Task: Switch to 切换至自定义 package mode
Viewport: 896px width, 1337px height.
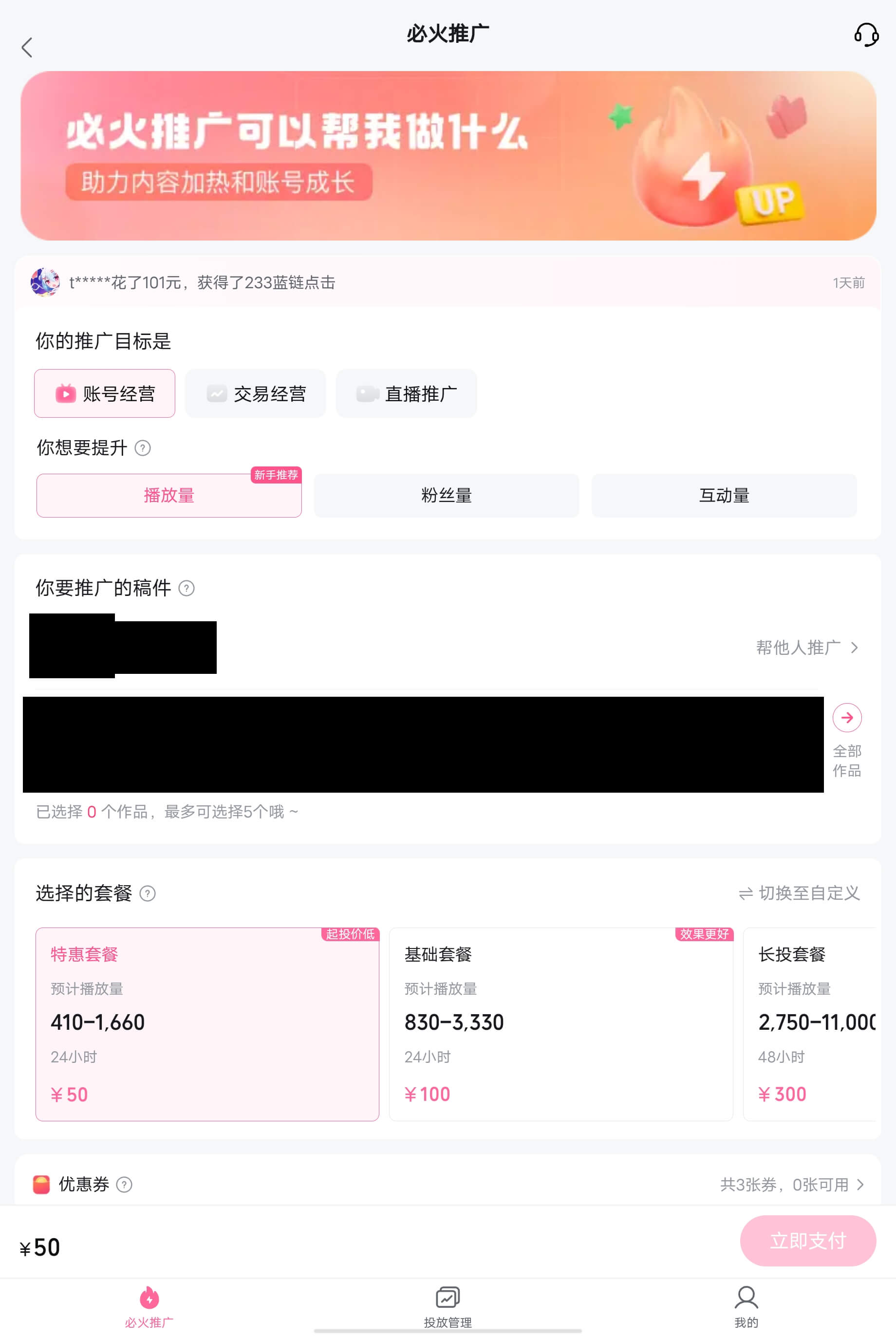Action: [x=799, y=893]
